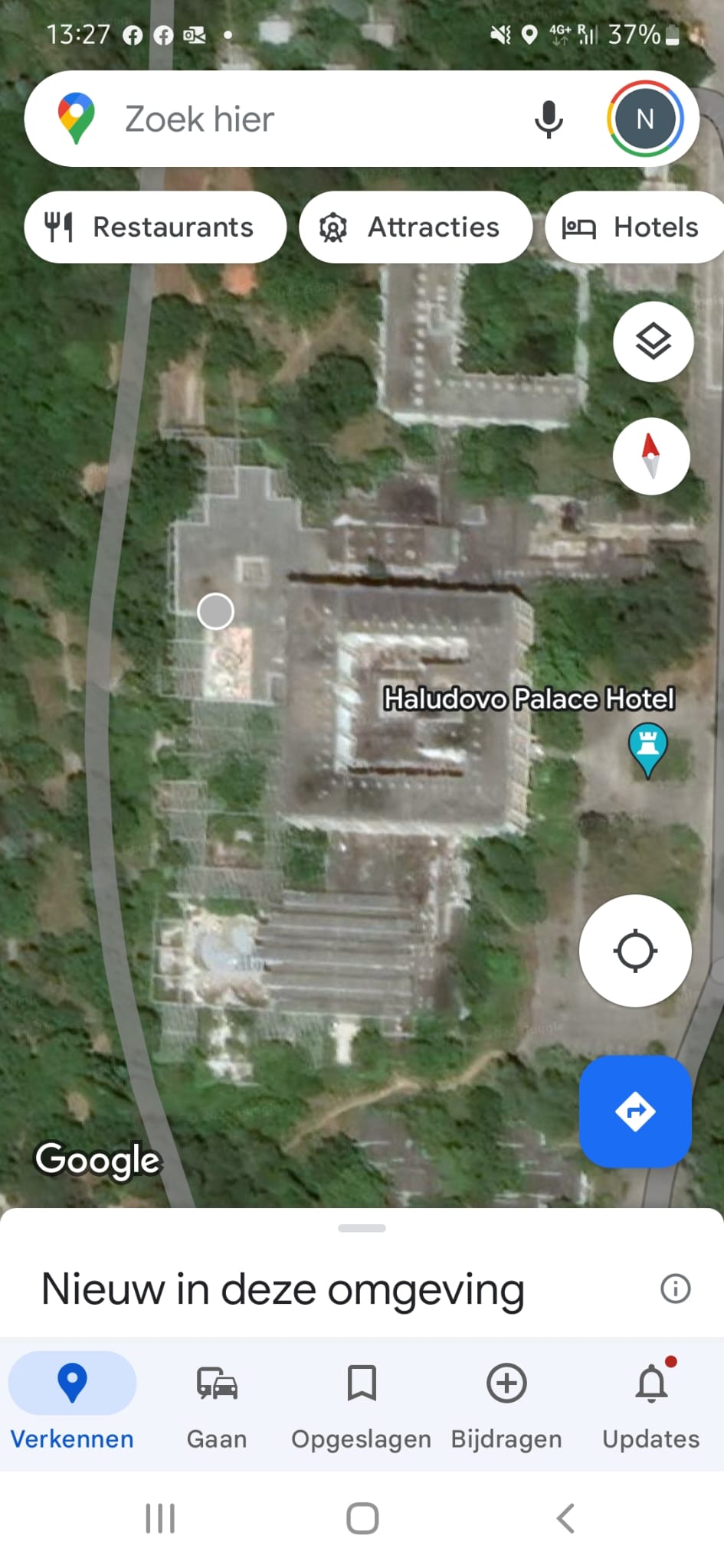The width and height of the screenshot is (724, 1568).
Task: Open the blue directions button
Action: click(635, 1111)
